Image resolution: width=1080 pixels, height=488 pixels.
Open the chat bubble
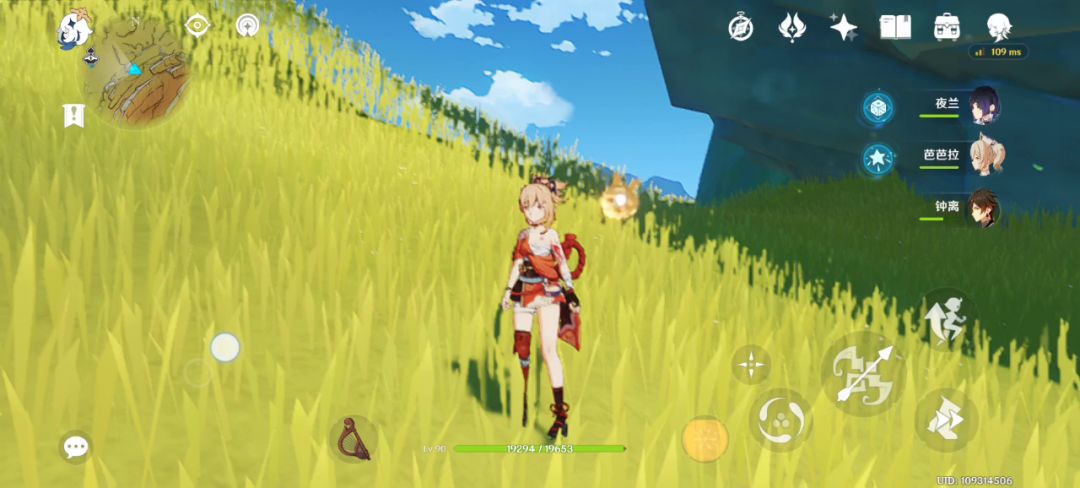pos(76,447)
